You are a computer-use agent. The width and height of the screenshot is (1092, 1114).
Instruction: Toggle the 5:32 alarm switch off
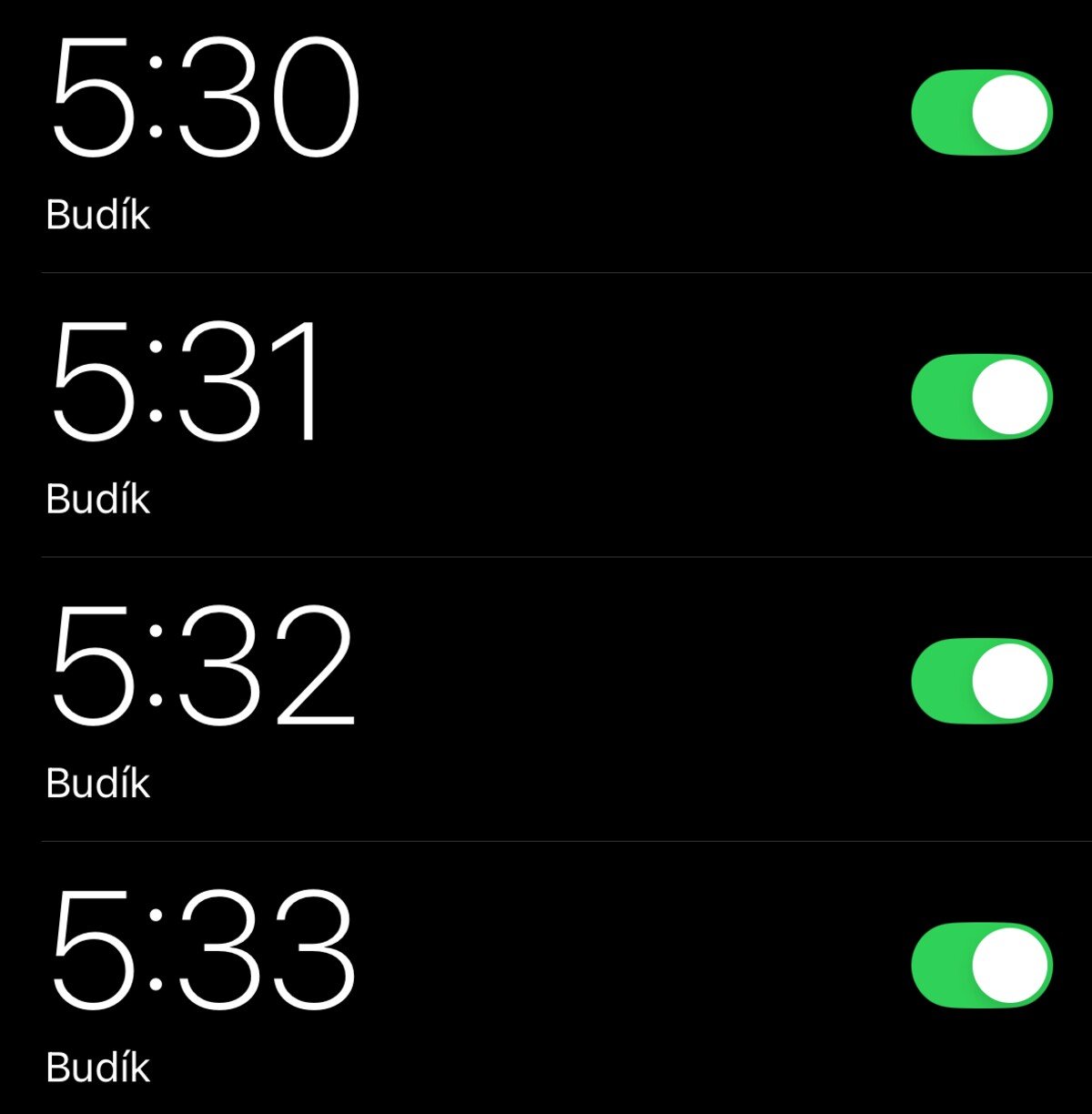coord(981,681)
